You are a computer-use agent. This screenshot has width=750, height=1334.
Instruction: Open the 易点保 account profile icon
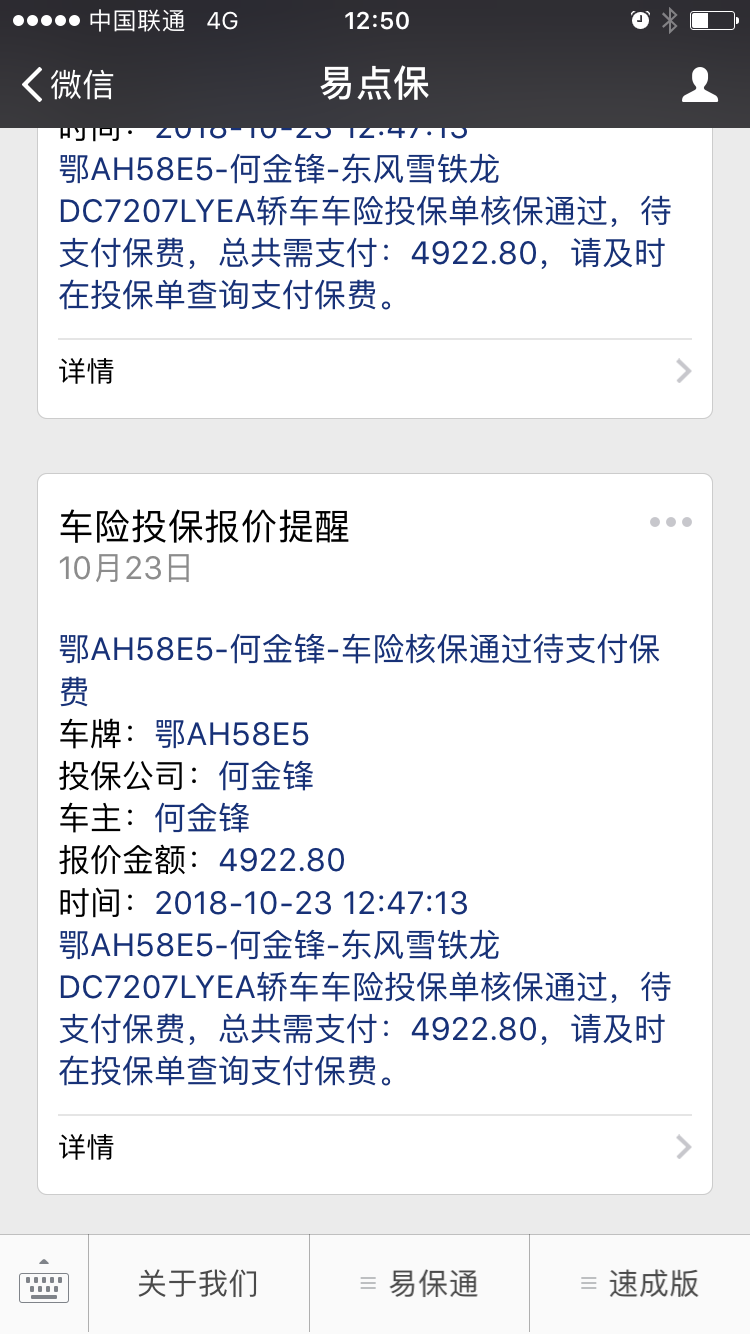coord(699,84)
